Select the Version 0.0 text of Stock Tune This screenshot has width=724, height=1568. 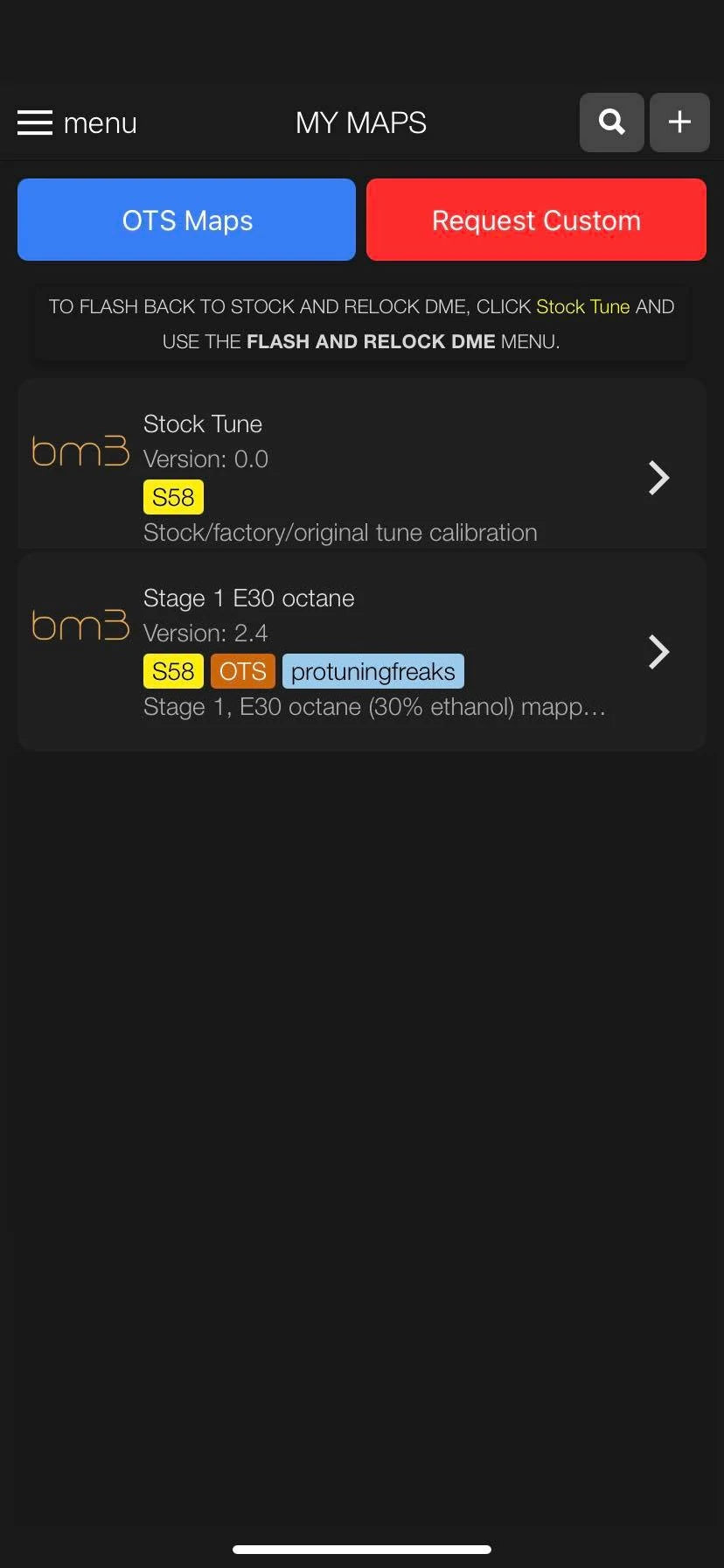point(205,458)
